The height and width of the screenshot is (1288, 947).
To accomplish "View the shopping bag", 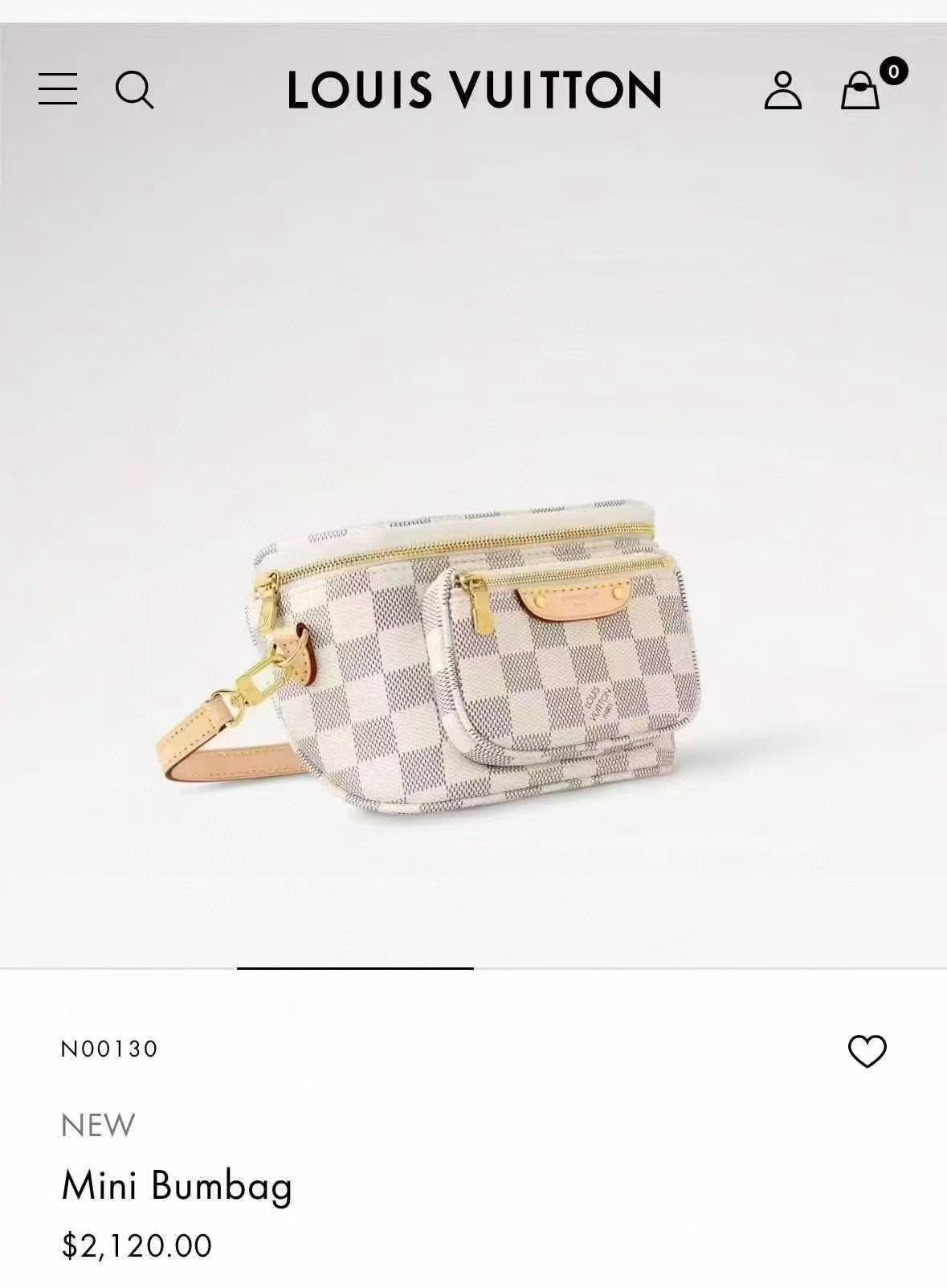I will click(860, 89).
